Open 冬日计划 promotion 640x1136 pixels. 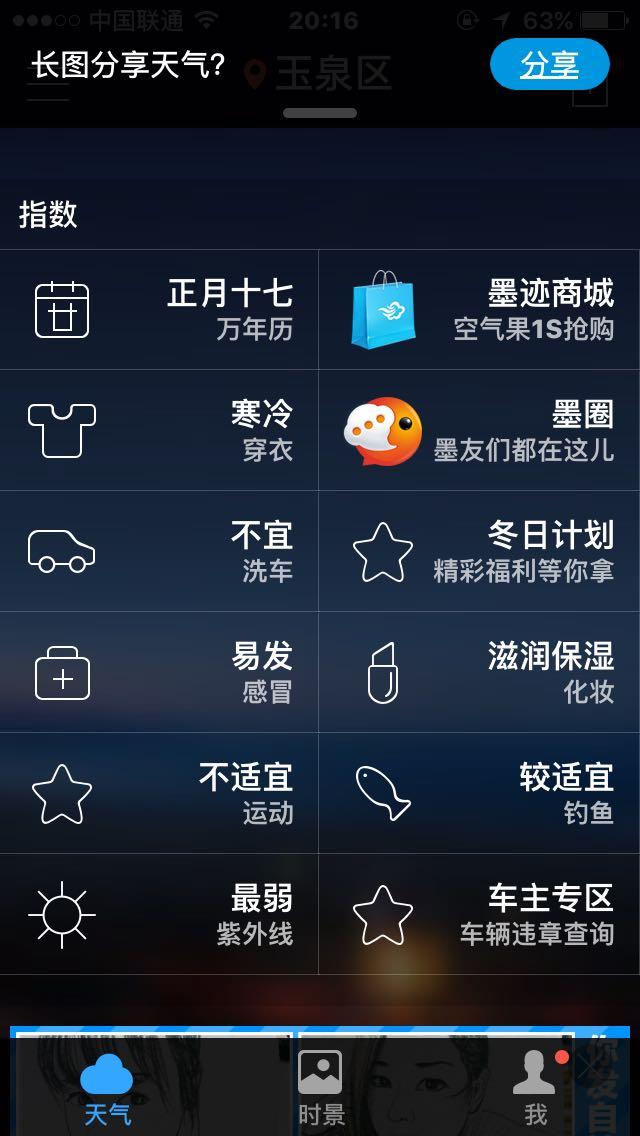[479, 551]
